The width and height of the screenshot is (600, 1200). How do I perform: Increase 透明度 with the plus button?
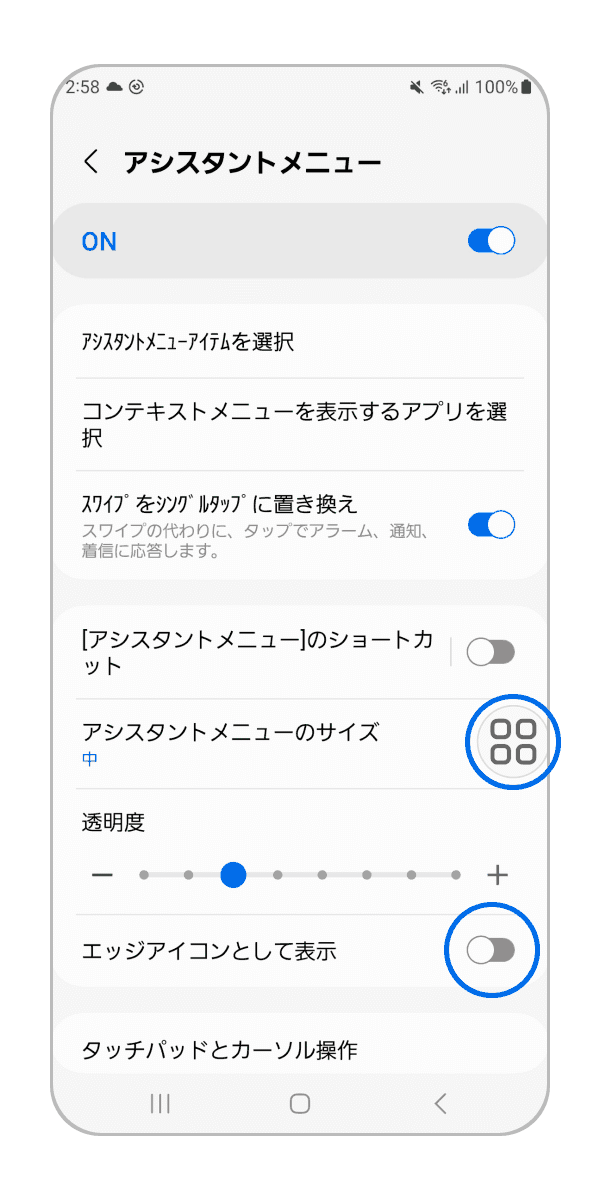[x=497, y=875]
